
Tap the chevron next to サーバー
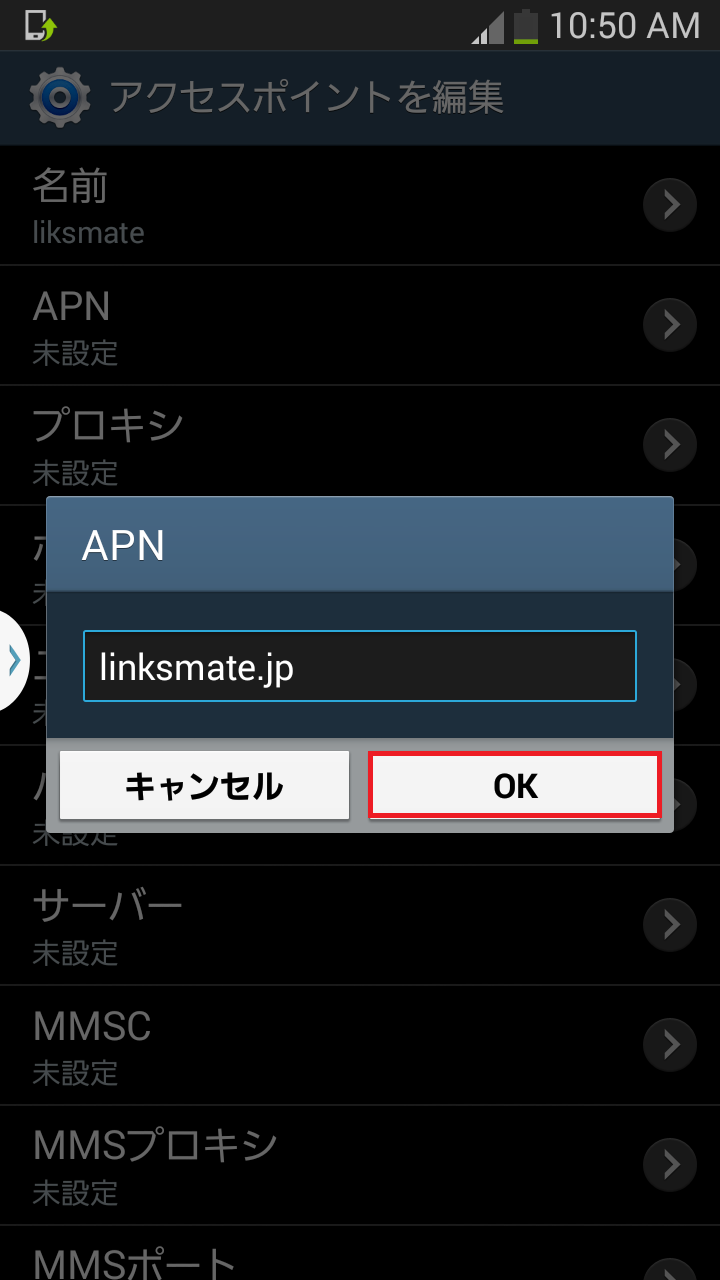click(x=669, y=924)
